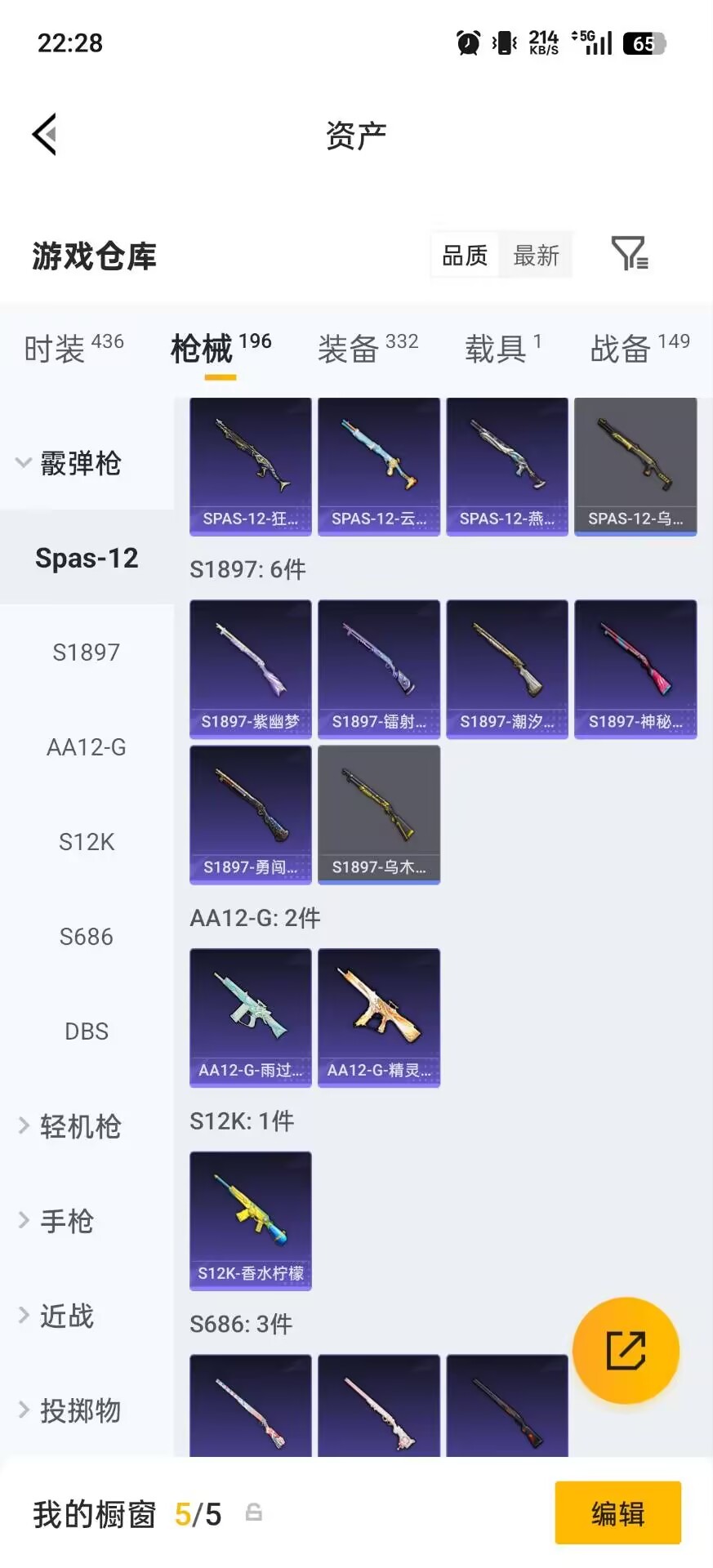This screenshot has height=1568, width=713.
Task: View the S12K-香水柠檬 skin
Action: pos(249,1221)
